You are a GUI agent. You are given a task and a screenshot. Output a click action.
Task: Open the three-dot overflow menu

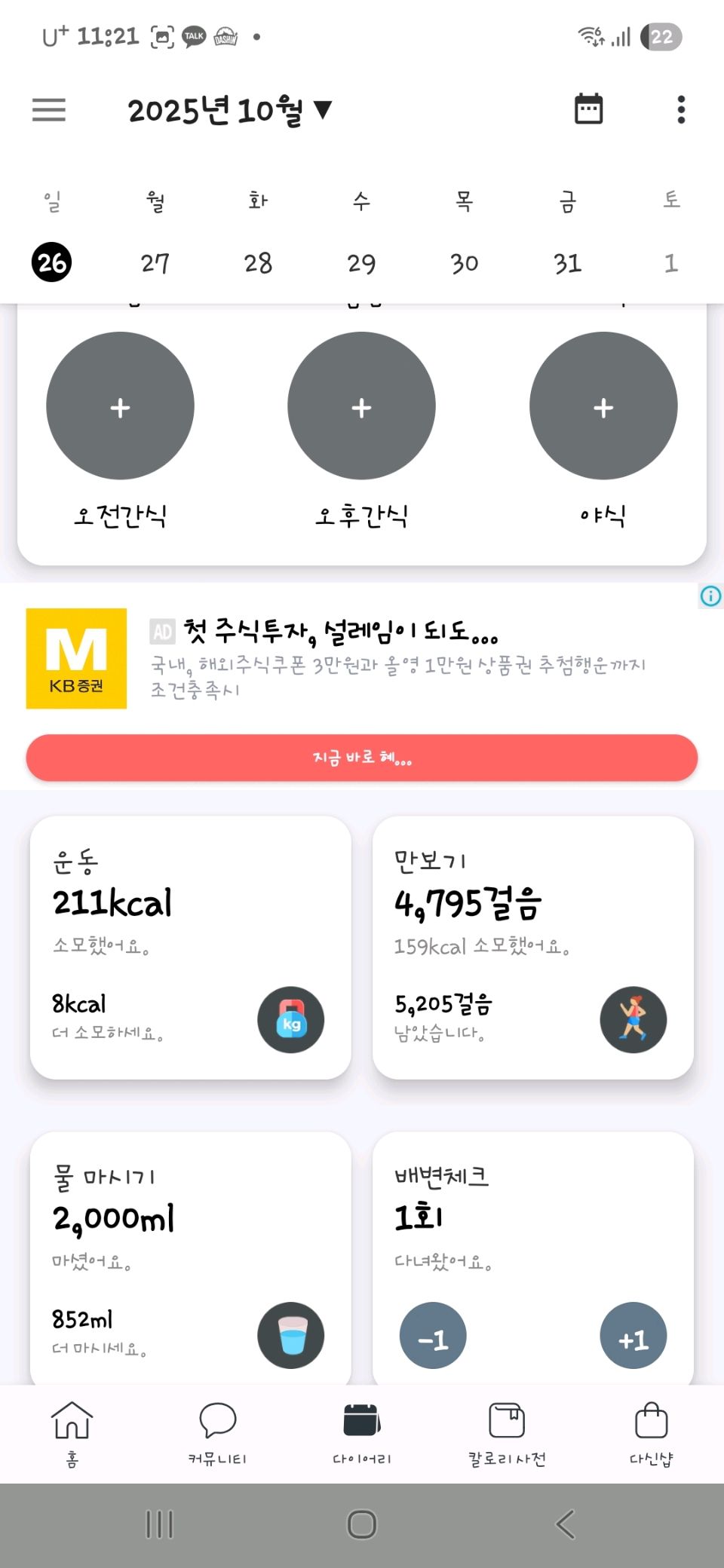click(x=681, y=110)
